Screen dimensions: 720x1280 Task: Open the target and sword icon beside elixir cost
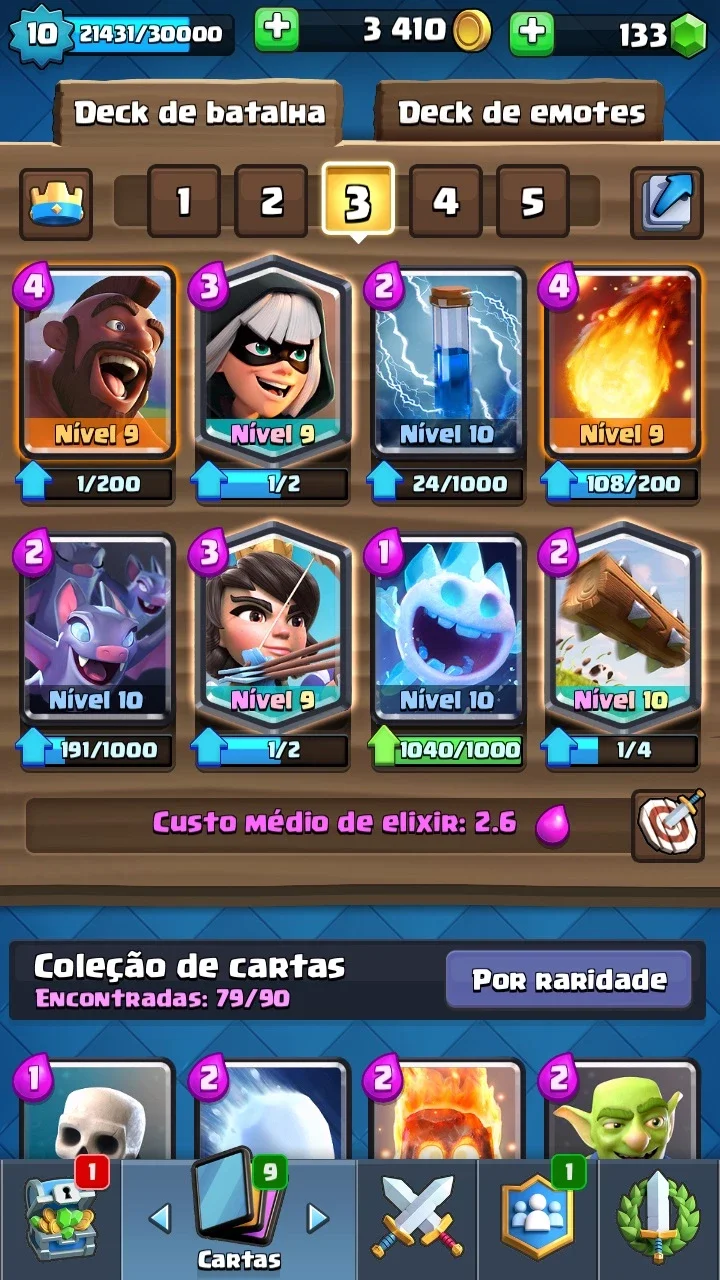pyautogui.click(x=667, y=825)
